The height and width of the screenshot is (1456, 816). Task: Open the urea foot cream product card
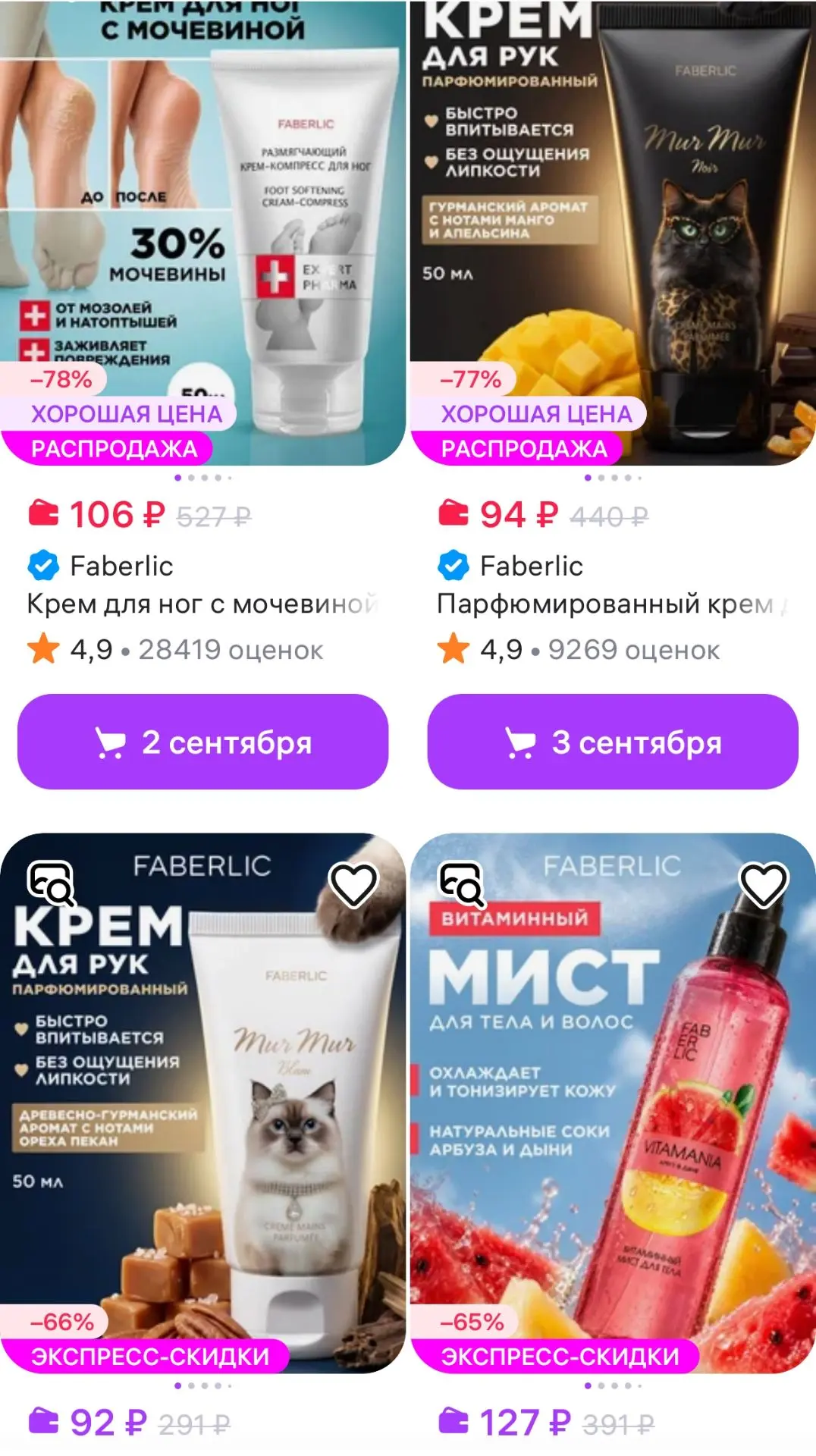tap(202, 233)
